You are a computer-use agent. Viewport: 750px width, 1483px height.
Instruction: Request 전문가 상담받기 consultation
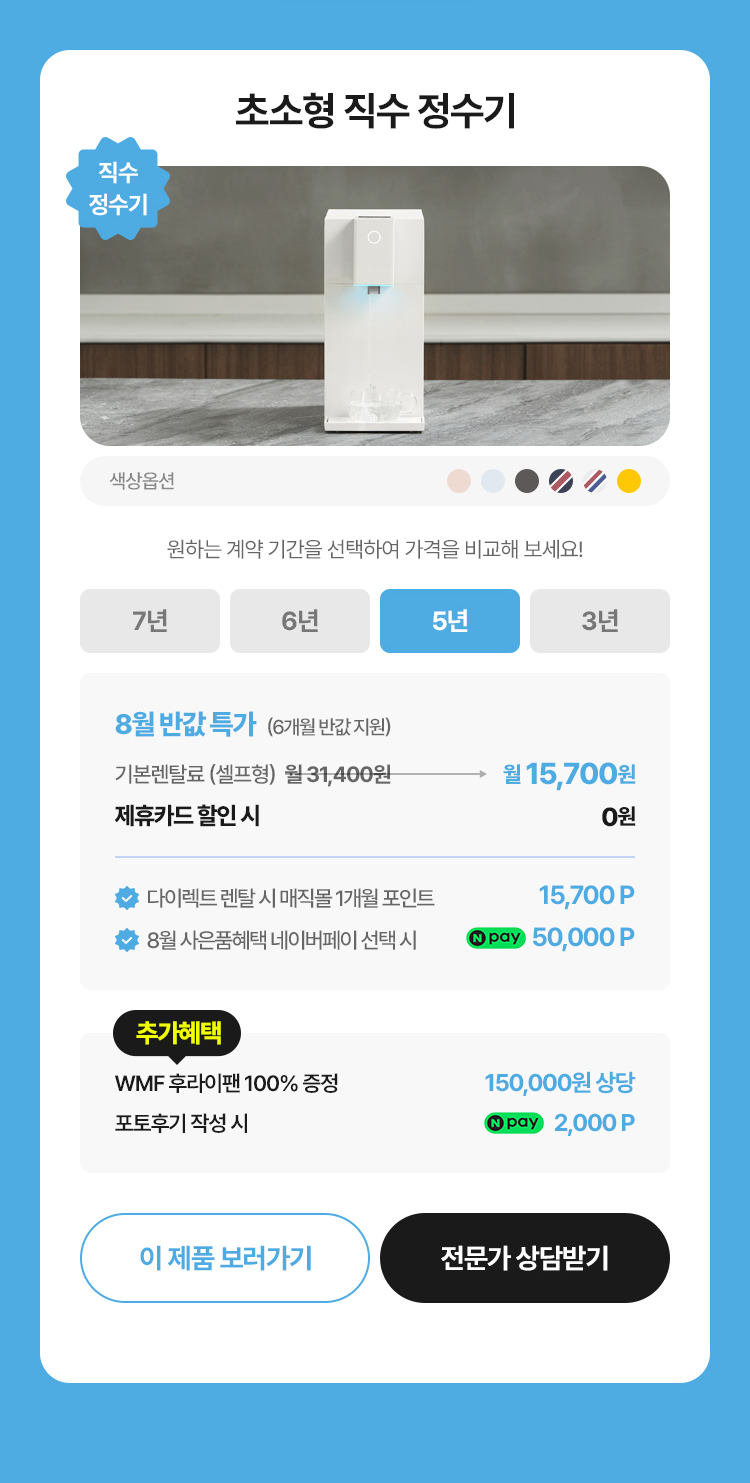pyautogui.click(x=525, y=1258)
